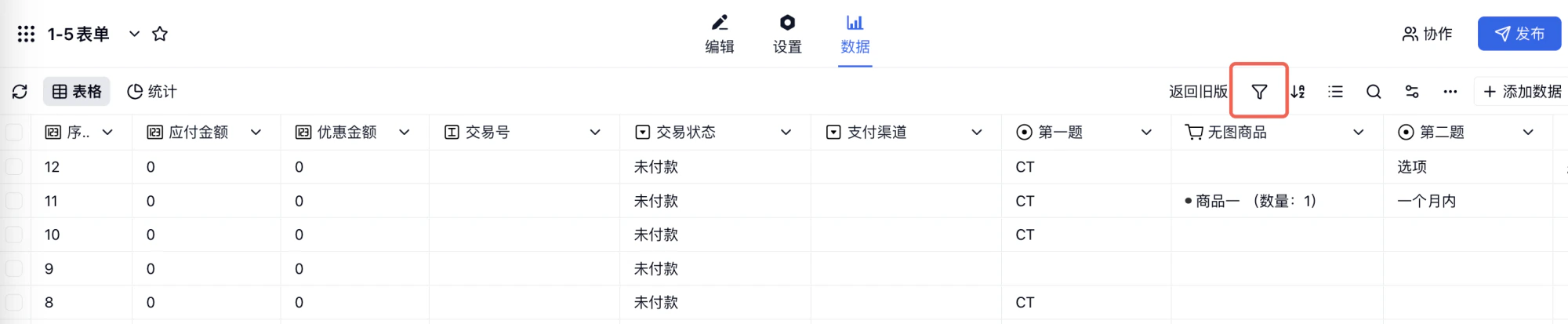The image size is (1568, 324).
Task: Open the three-dot more menu
Action: click(1450, 92)
